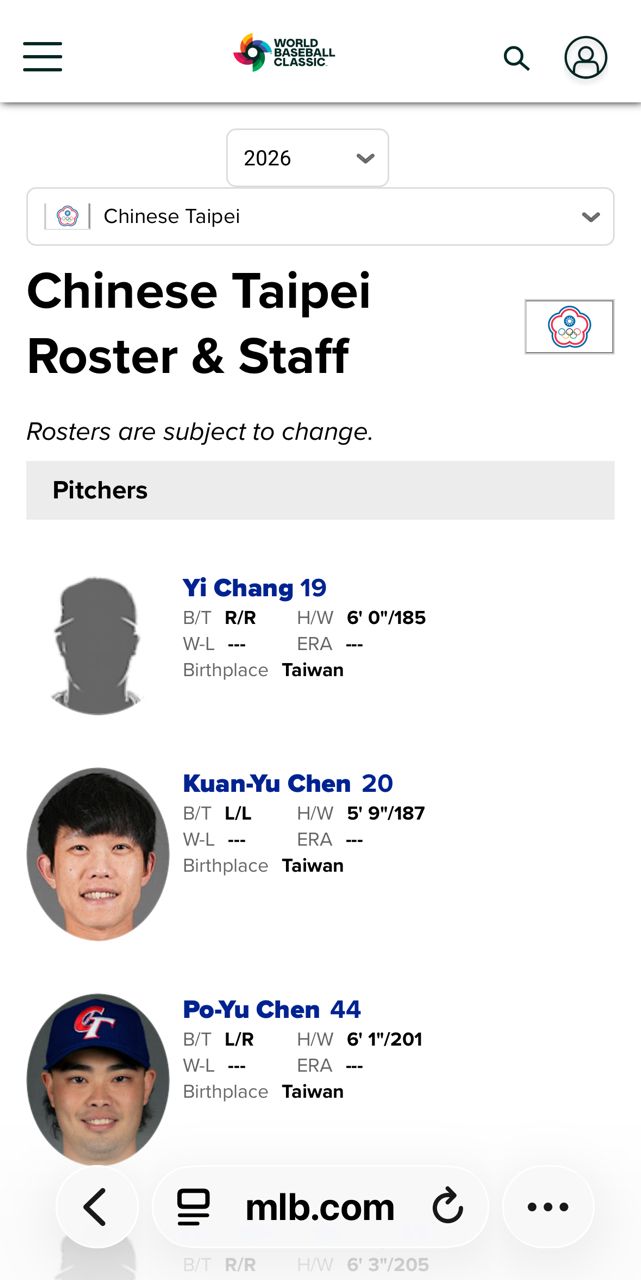The image size is (641, 1280).
Task: Expand the Chinese Taipei team dropdown
Action: coord(320,216)
